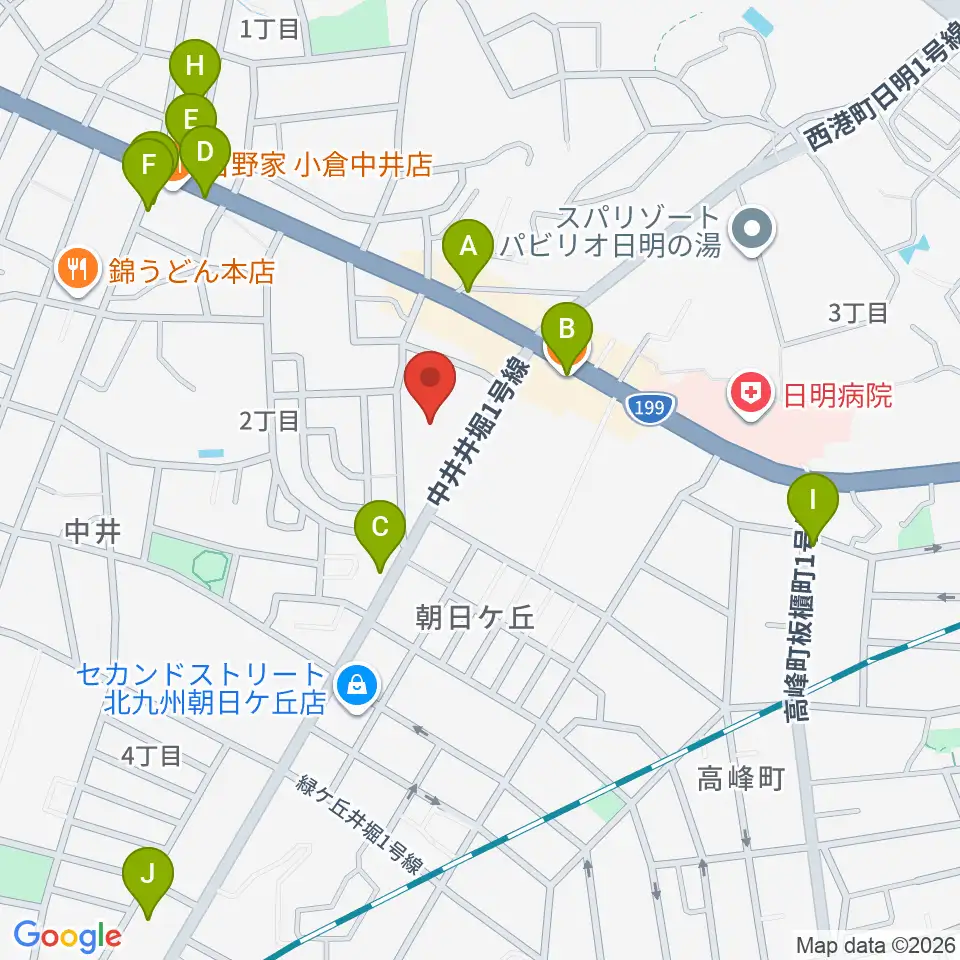Select green map marker A

468,254
